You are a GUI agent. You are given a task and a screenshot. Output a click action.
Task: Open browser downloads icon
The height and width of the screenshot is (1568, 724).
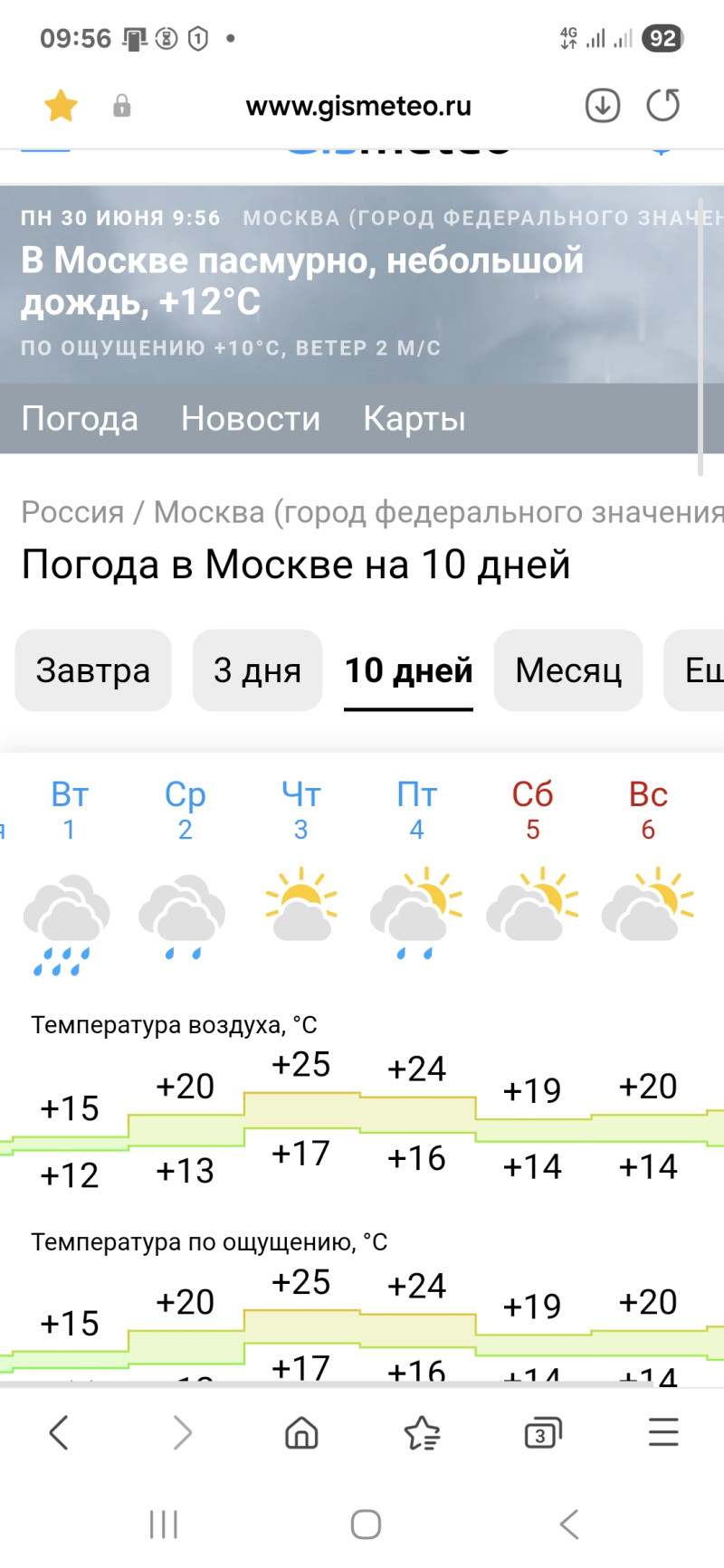coord(603,106)
